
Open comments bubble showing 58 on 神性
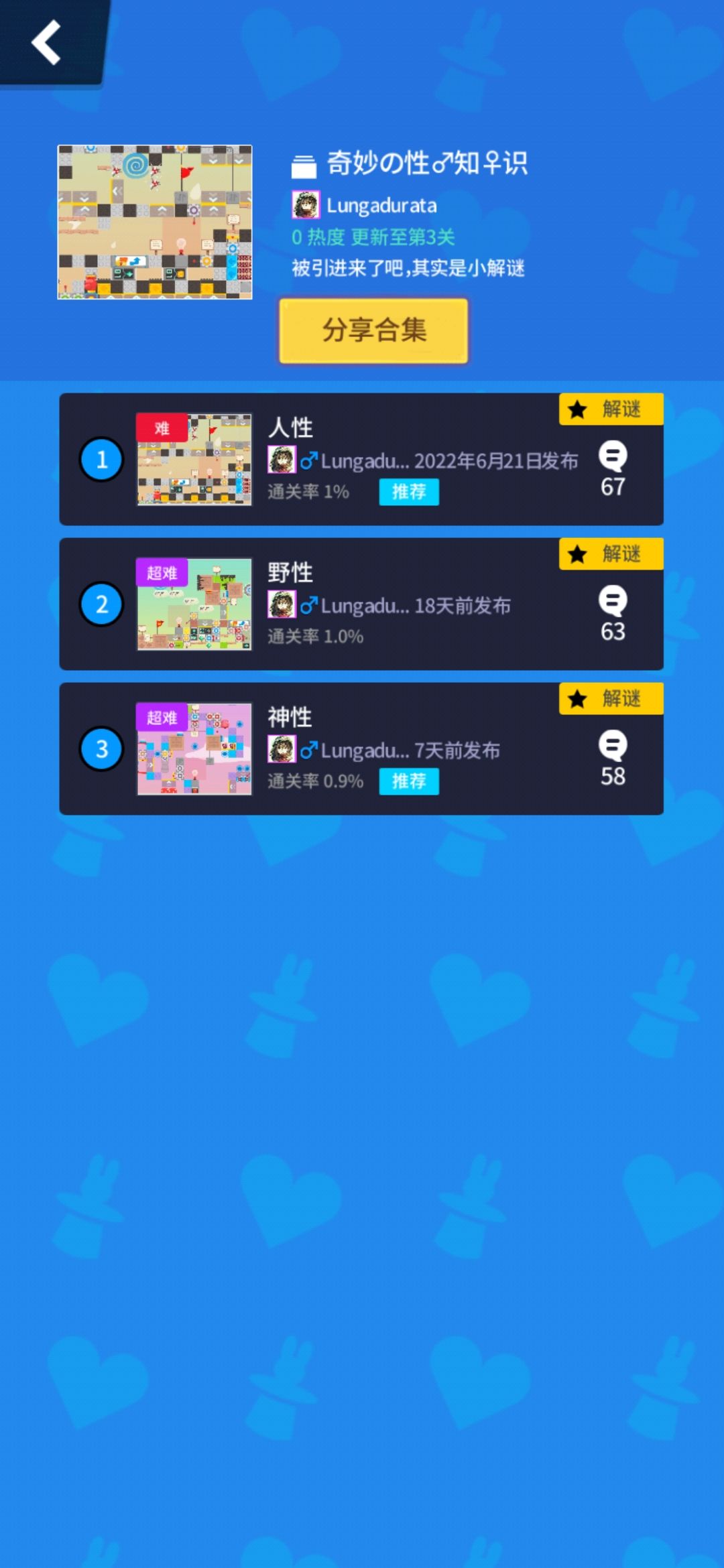612,747
